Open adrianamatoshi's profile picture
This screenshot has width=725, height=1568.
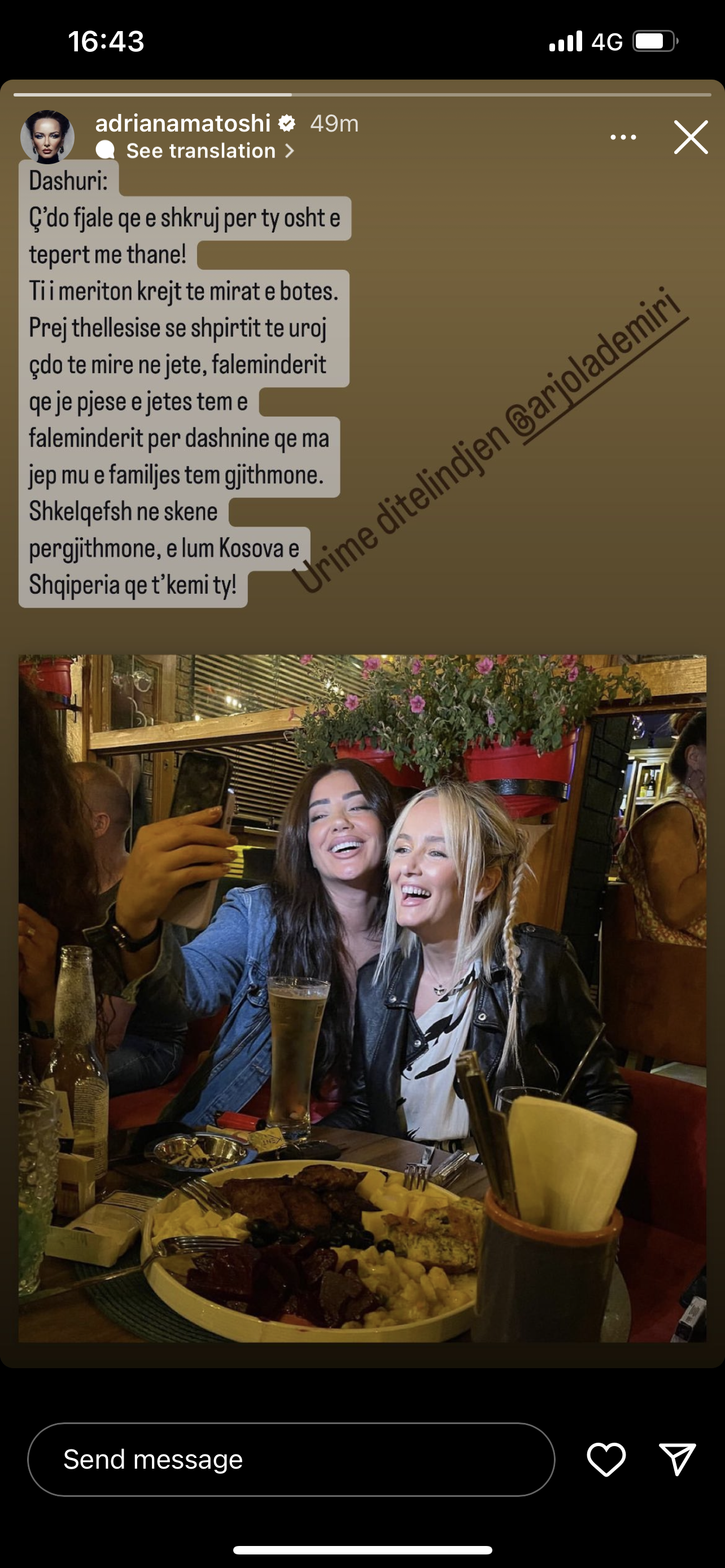pyautogui.click(x=47, y=137)
